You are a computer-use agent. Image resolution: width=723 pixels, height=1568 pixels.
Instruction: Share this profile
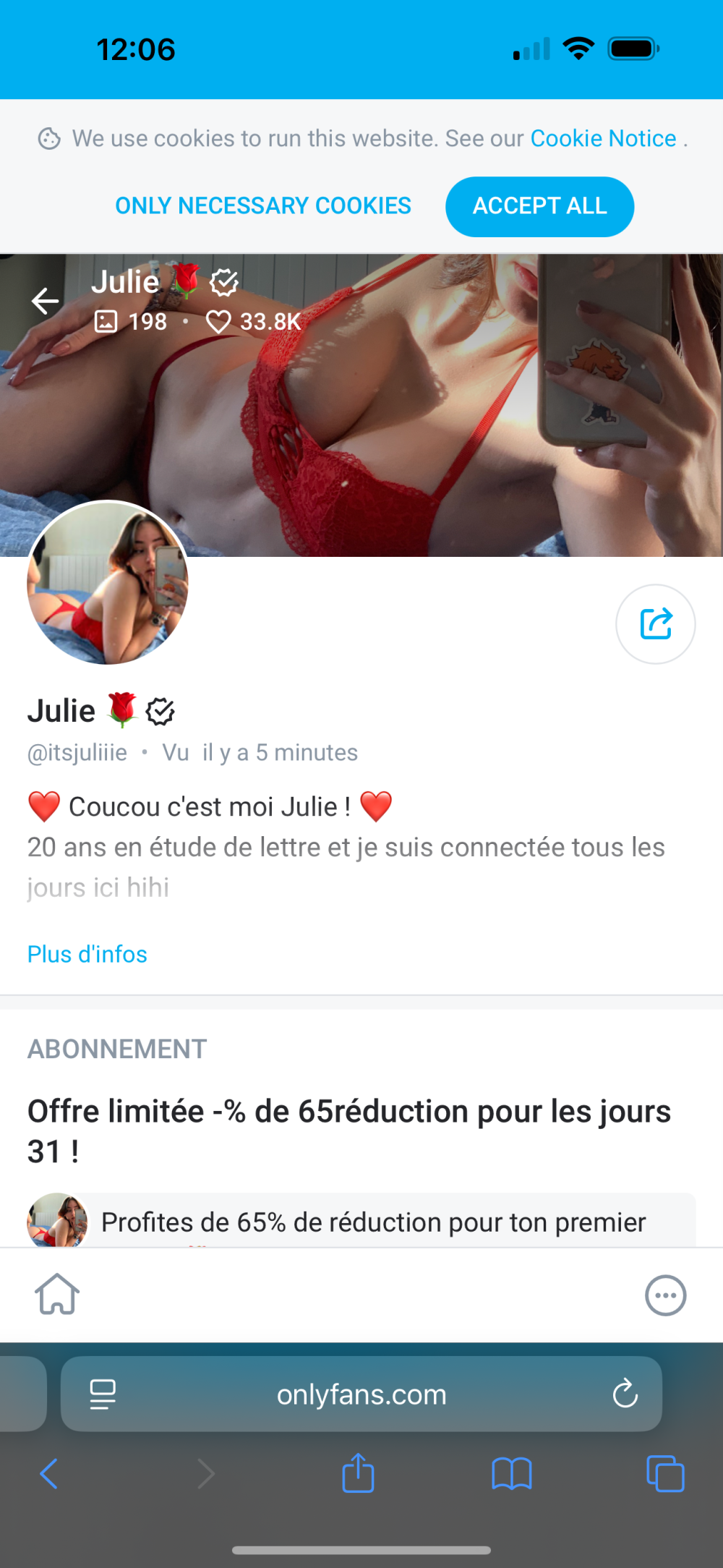[655, 624]
